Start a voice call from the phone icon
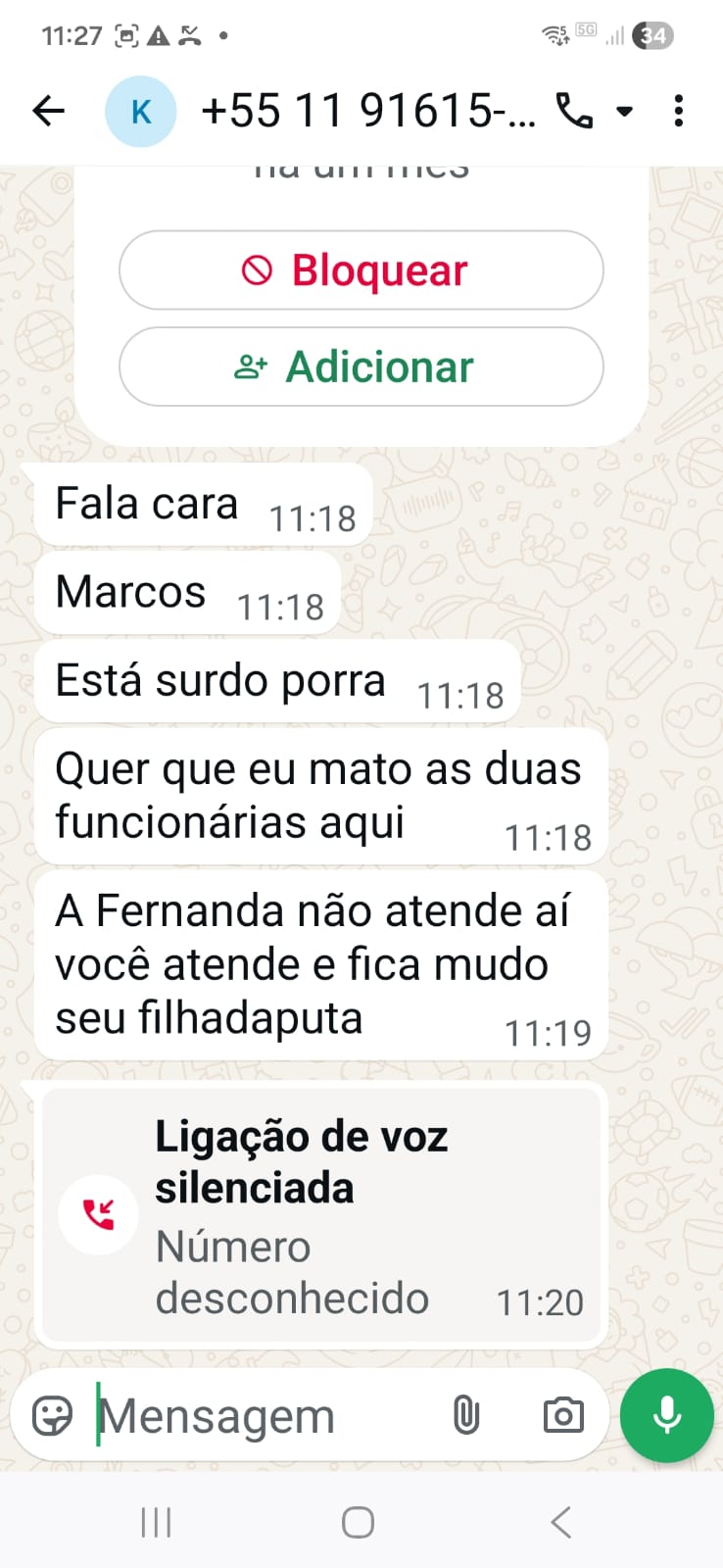The height and width of the screenshot is (1568, 723). (x=575, y=111)
